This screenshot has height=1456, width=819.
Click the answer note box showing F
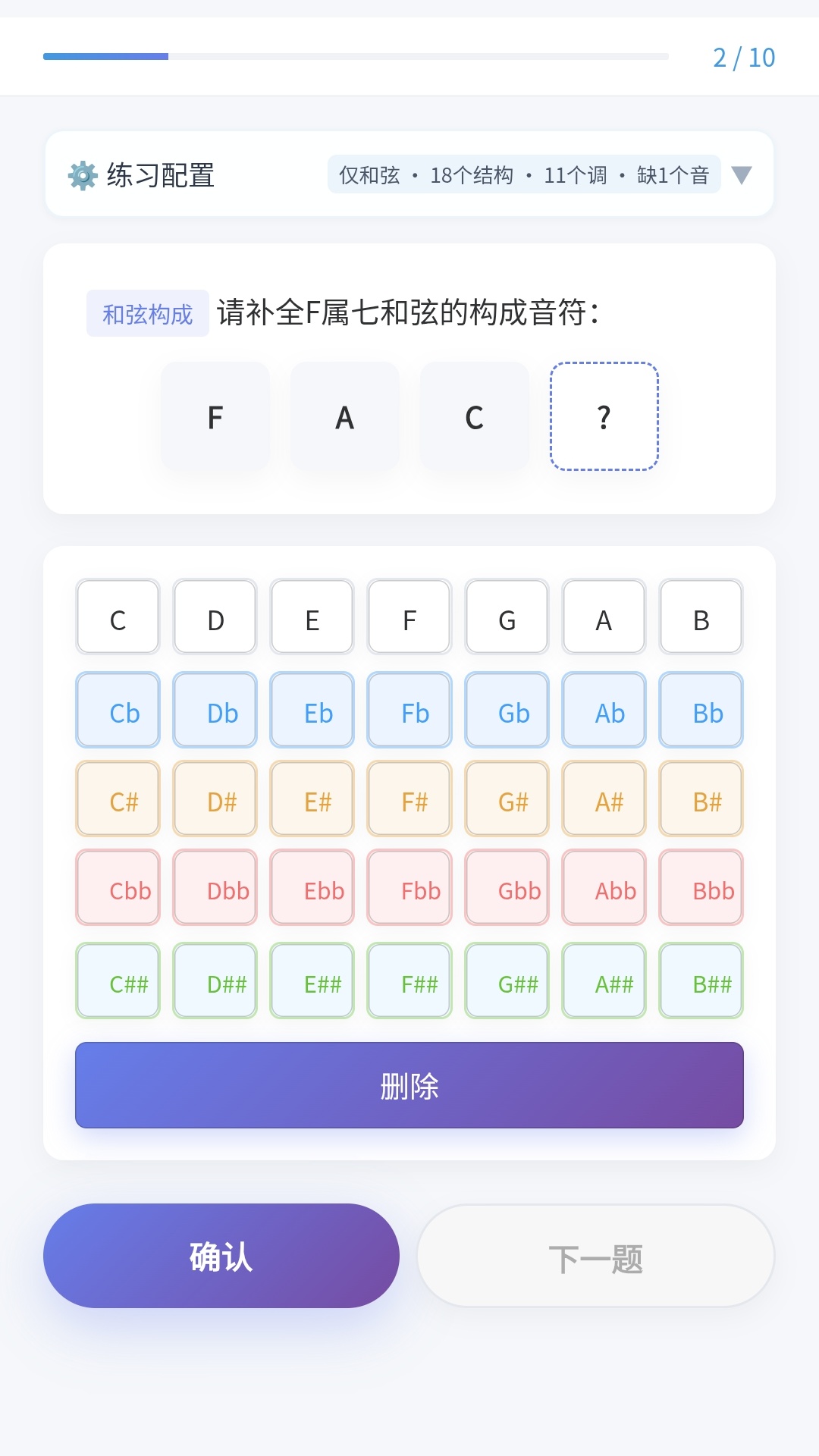tap(215, 416)
